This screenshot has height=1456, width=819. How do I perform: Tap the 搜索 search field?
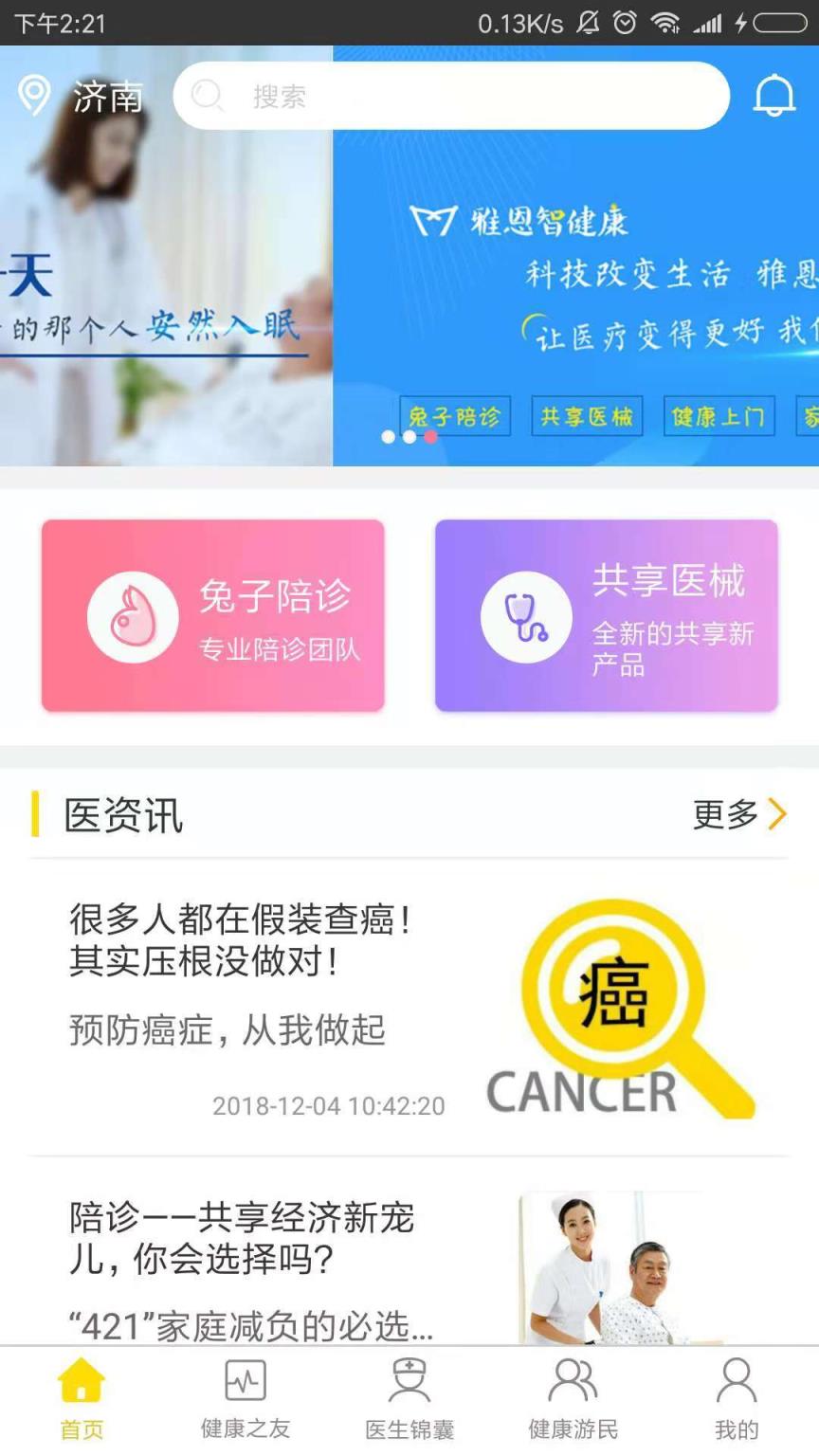(450, 95)
